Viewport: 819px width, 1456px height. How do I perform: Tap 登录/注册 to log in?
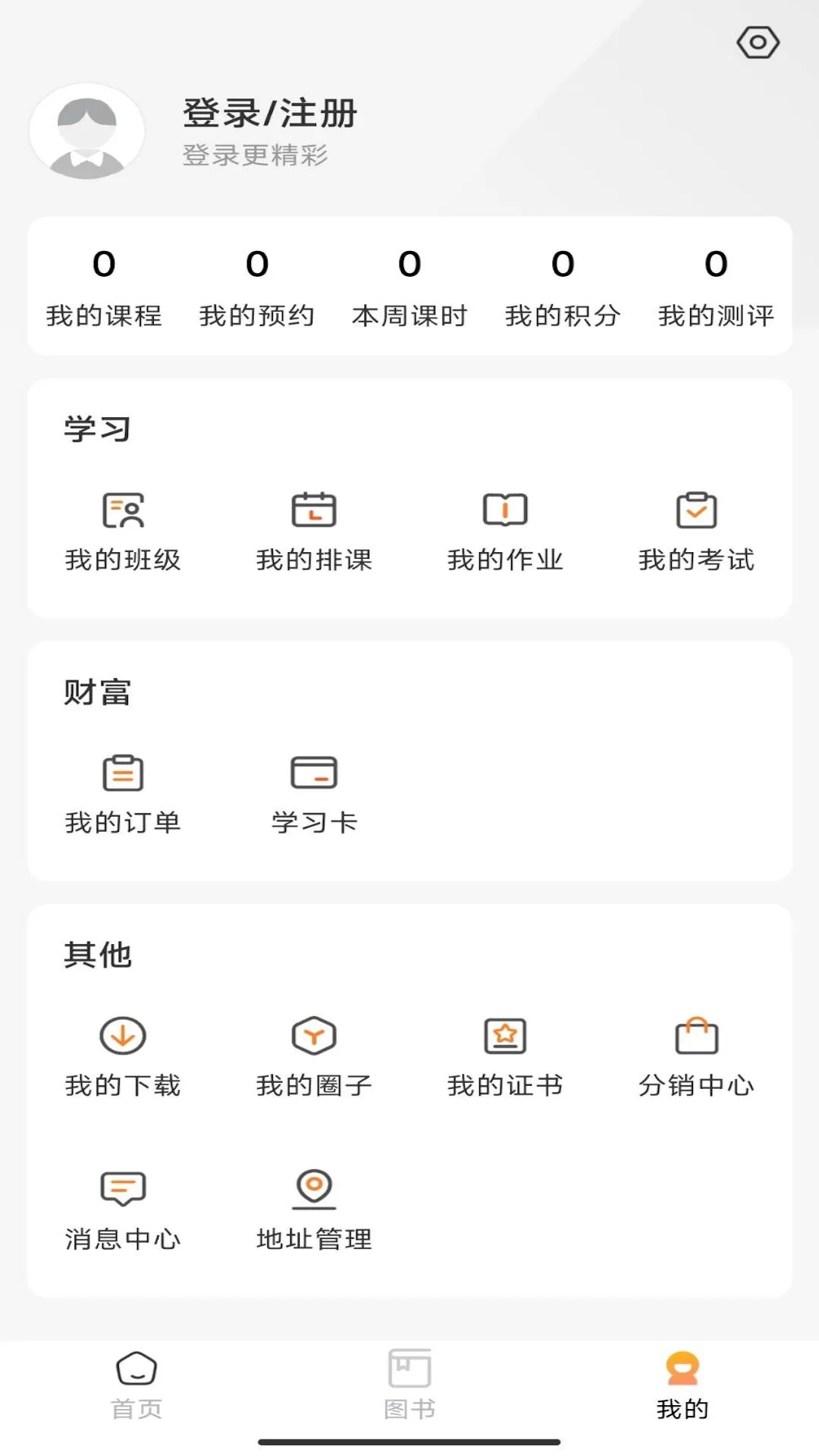click(x=268, y=115)
